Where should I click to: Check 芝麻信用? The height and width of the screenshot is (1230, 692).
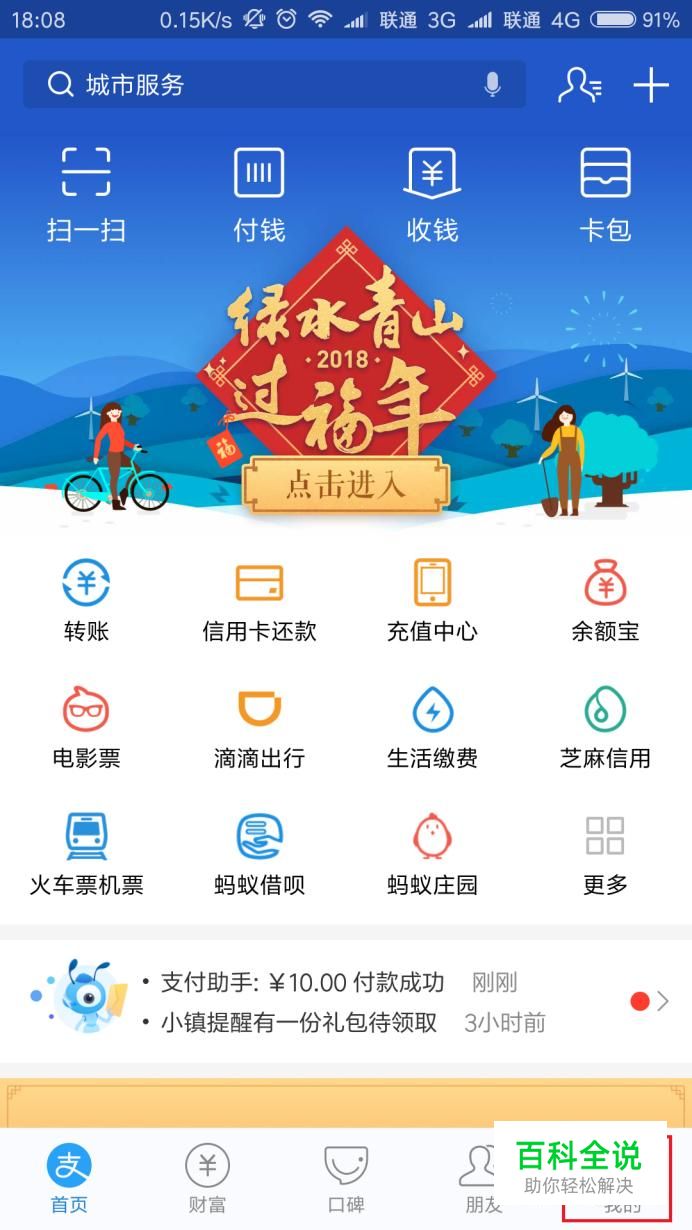(x=605, y=728)
